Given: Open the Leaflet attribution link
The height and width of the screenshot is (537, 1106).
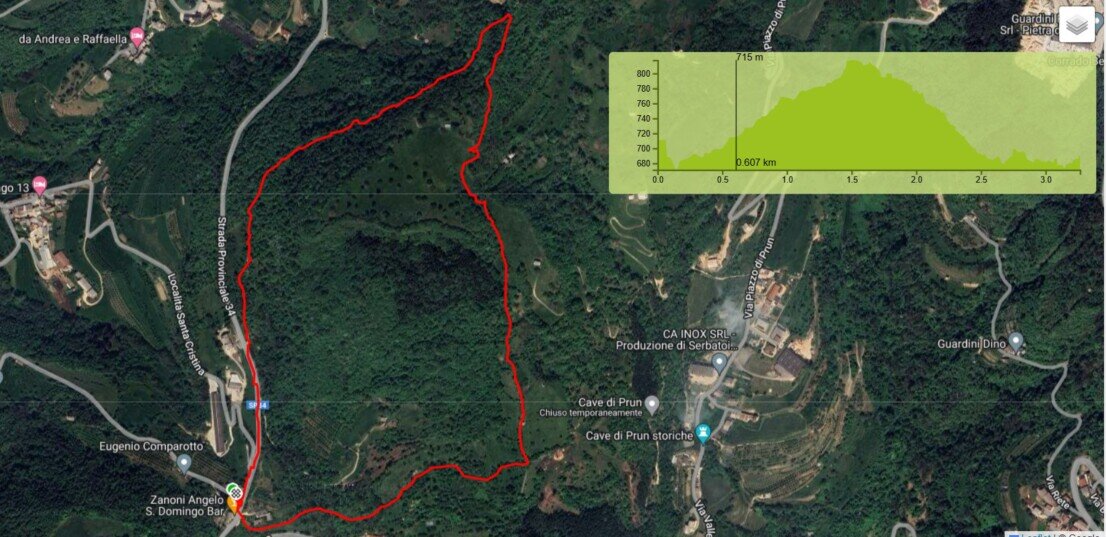Looking at the screenshot, I should tap(1031, 533).
